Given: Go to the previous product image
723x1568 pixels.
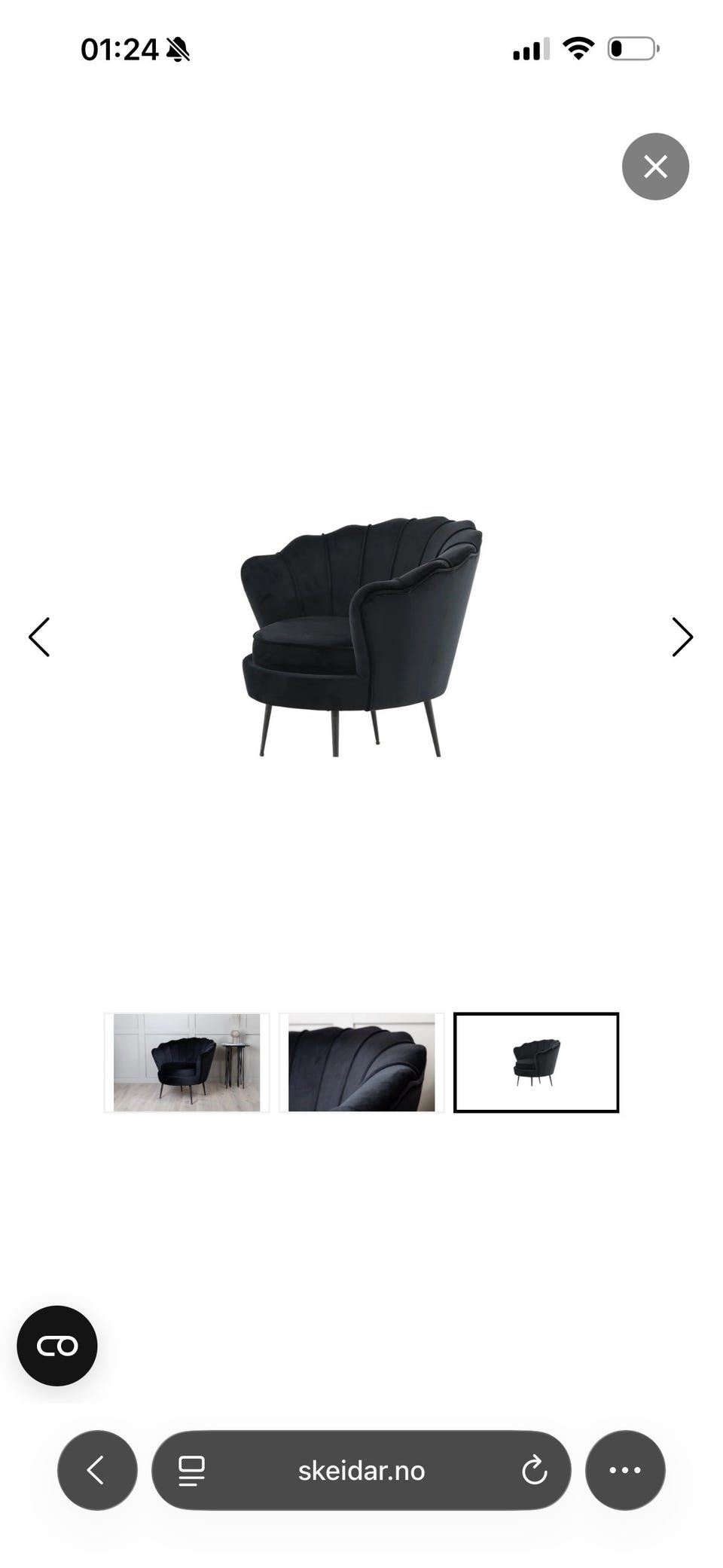Looking at the screenshot, I should [x=39, y=637].
